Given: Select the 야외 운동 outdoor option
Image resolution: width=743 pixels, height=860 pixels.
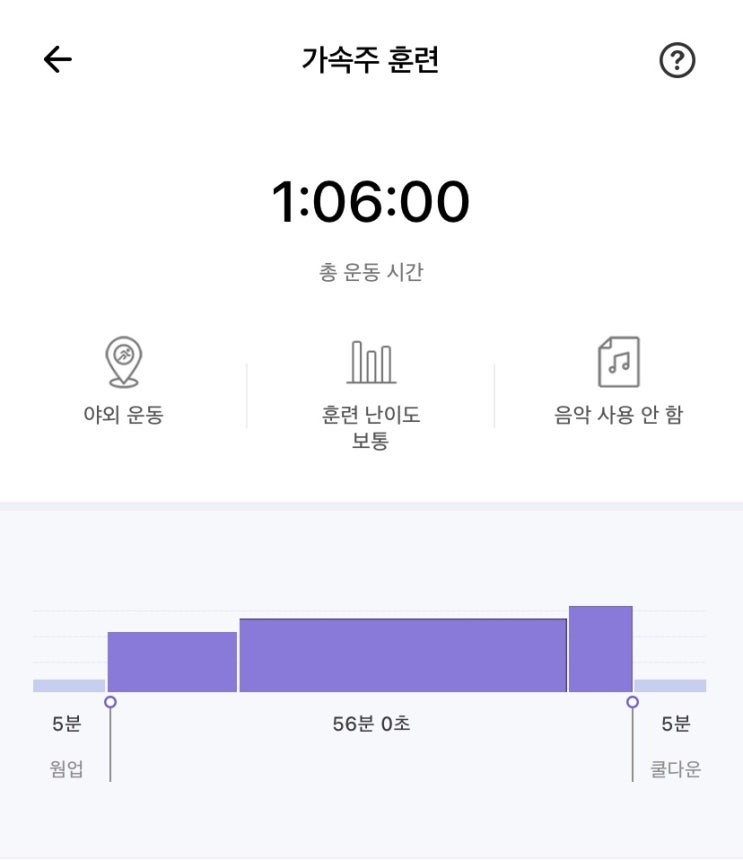Looking at the screenshot, I should point(123,382).
